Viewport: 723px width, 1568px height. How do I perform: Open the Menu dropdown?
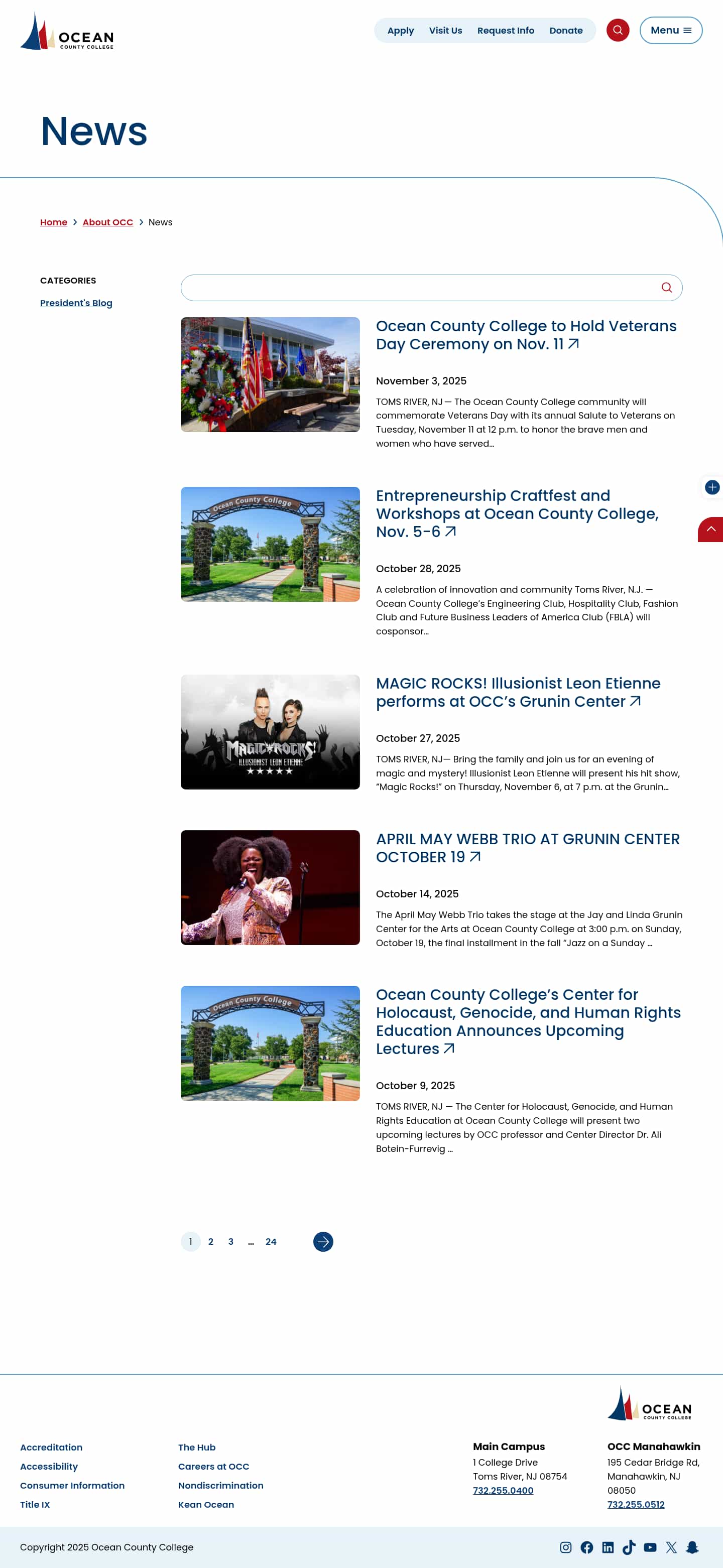tap(671, 30)
